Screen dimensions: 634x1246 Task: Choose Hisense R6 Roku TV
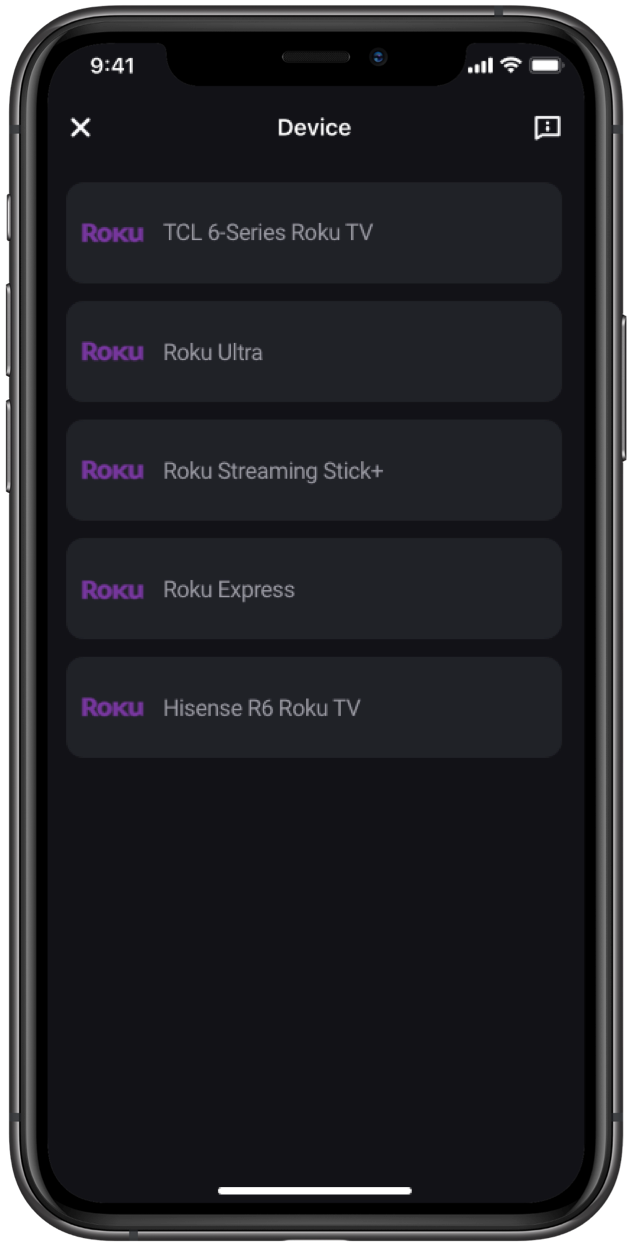[x=313, y=708]
